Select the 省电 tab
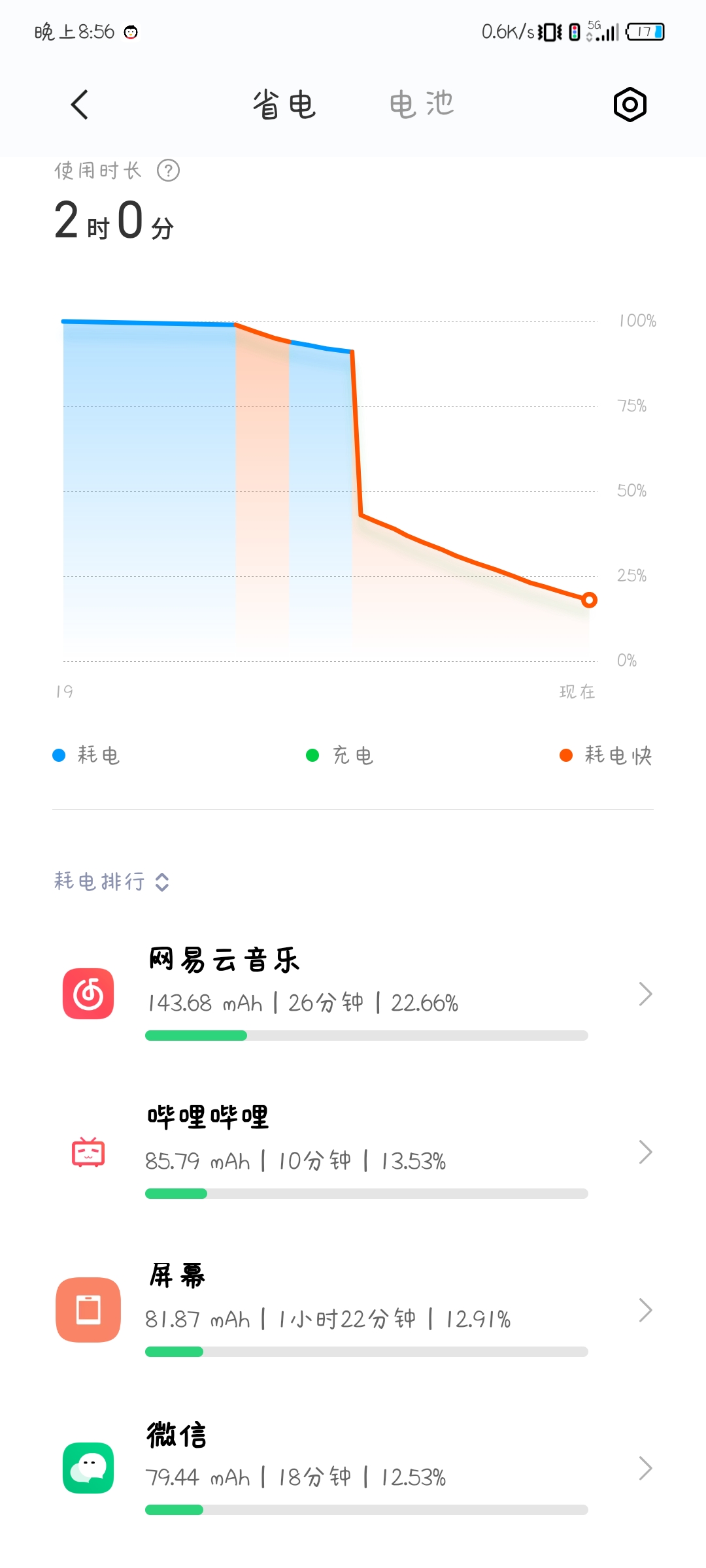Viewport: 706px width, 1568px height. [284, 105]
